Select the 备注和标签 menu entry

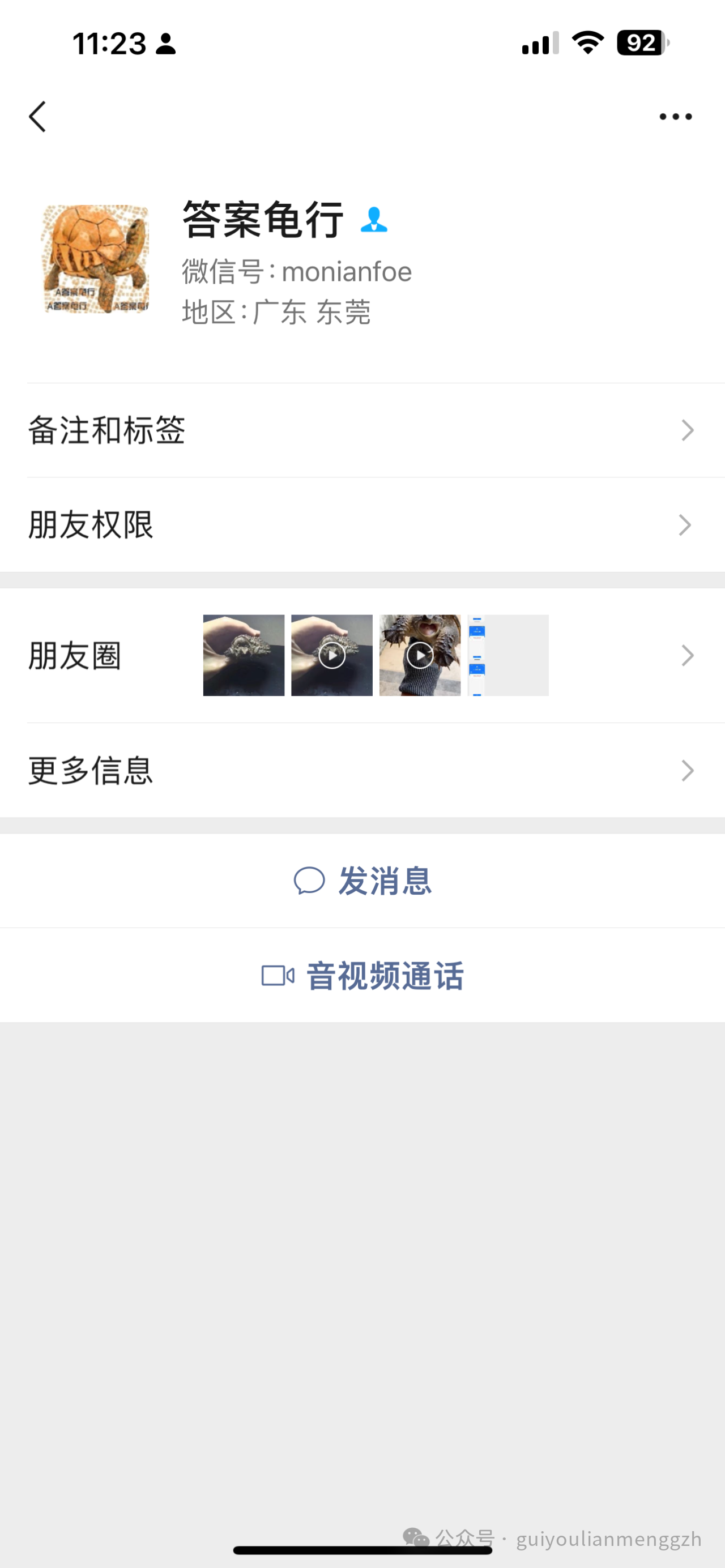[x=107, y=430]
